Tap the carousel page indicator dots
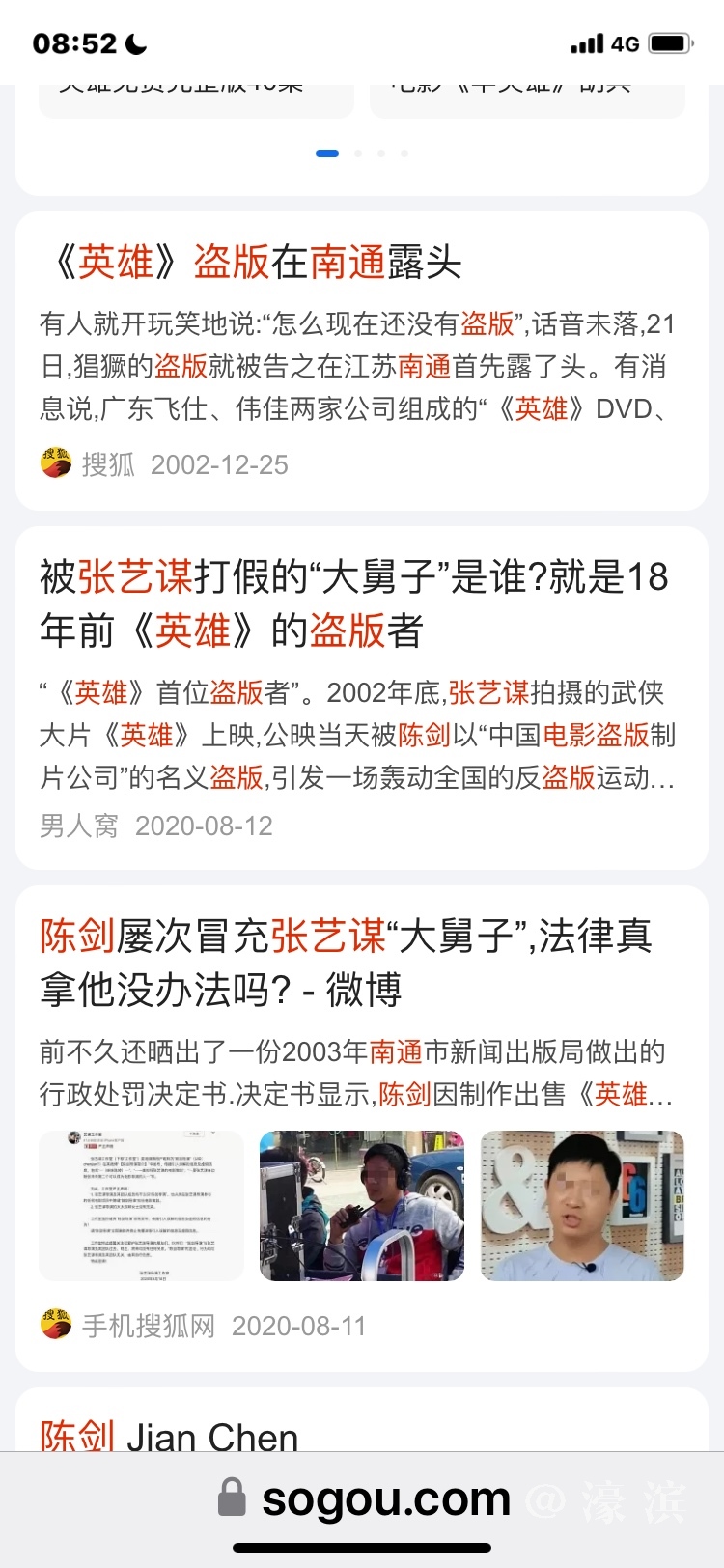 362,154
